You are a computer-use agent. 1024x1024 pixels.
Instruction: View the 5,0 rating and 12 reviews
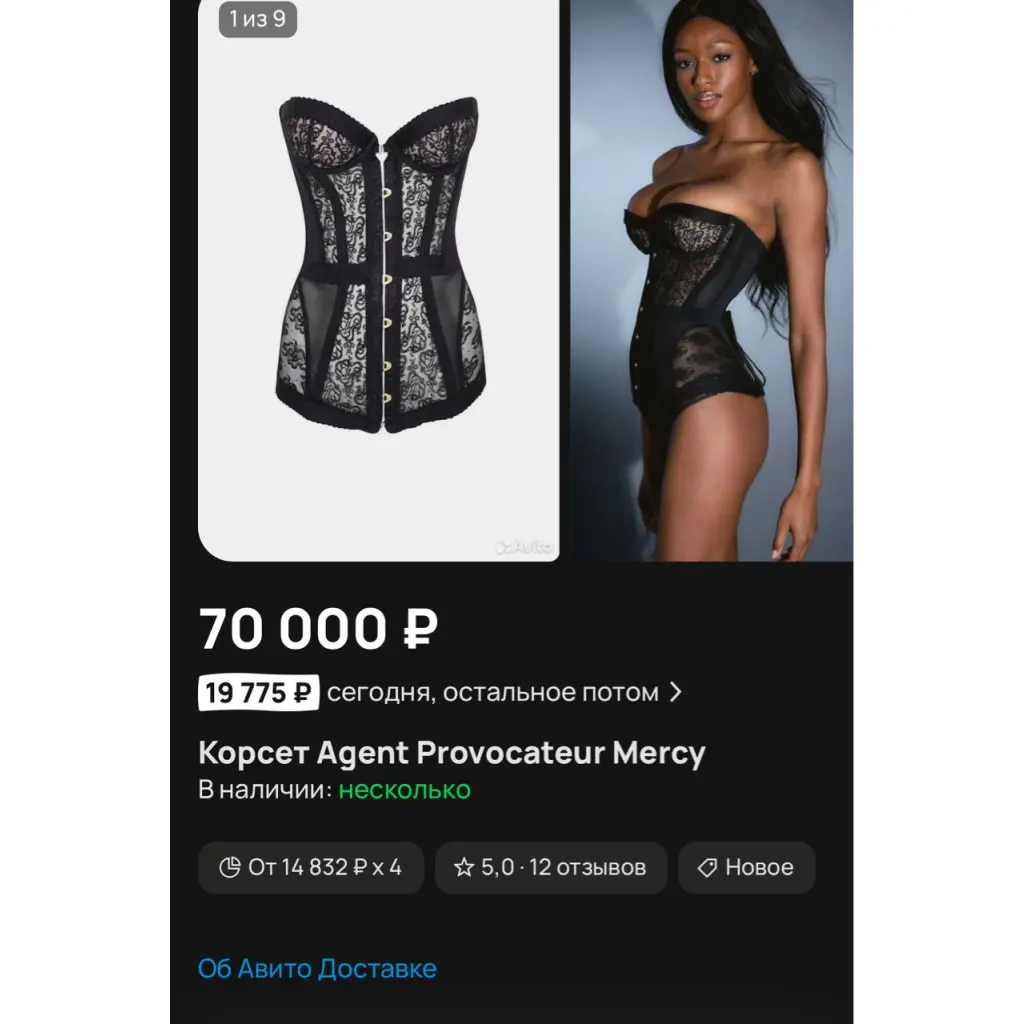tap(550, 867)
